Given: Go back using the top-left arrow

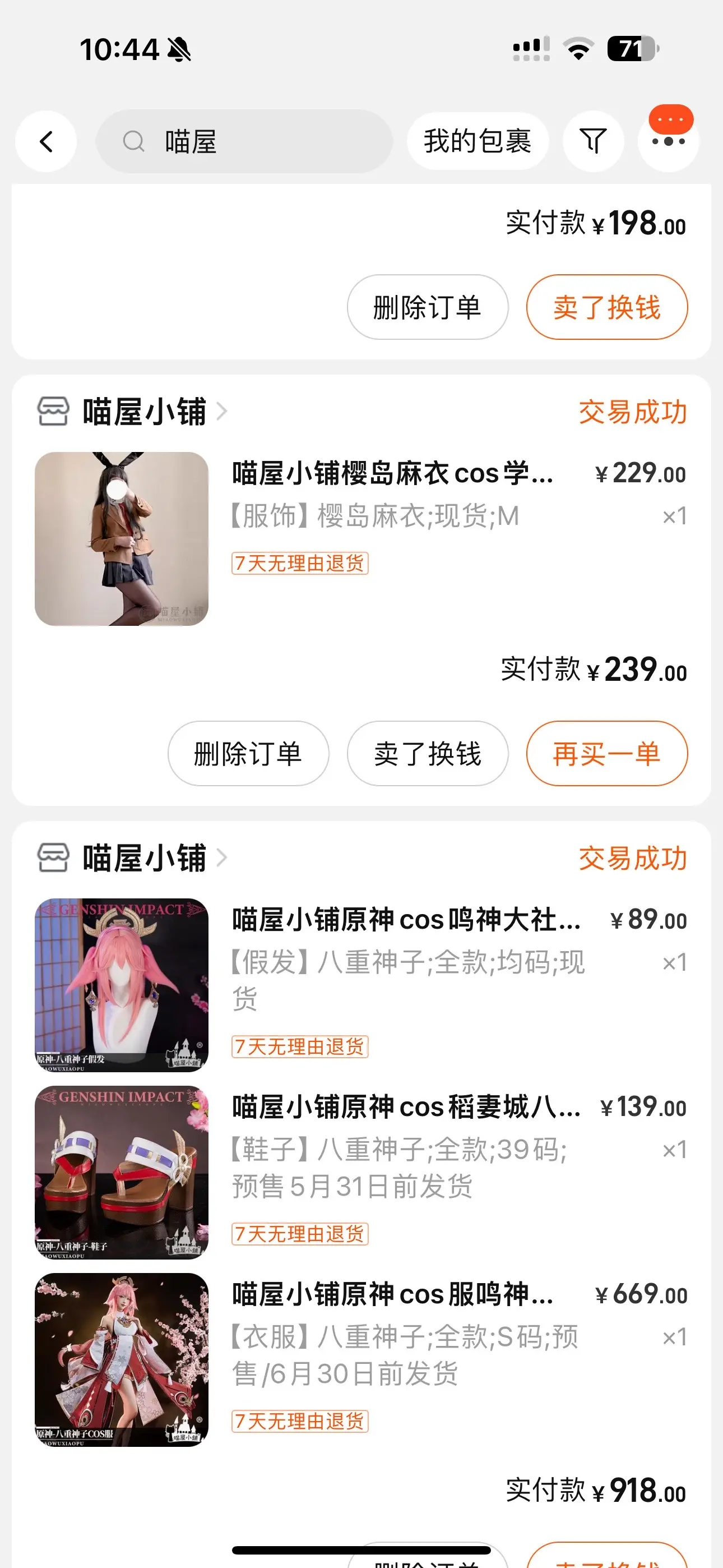Looking at the screenshot, I should point(47,142).
